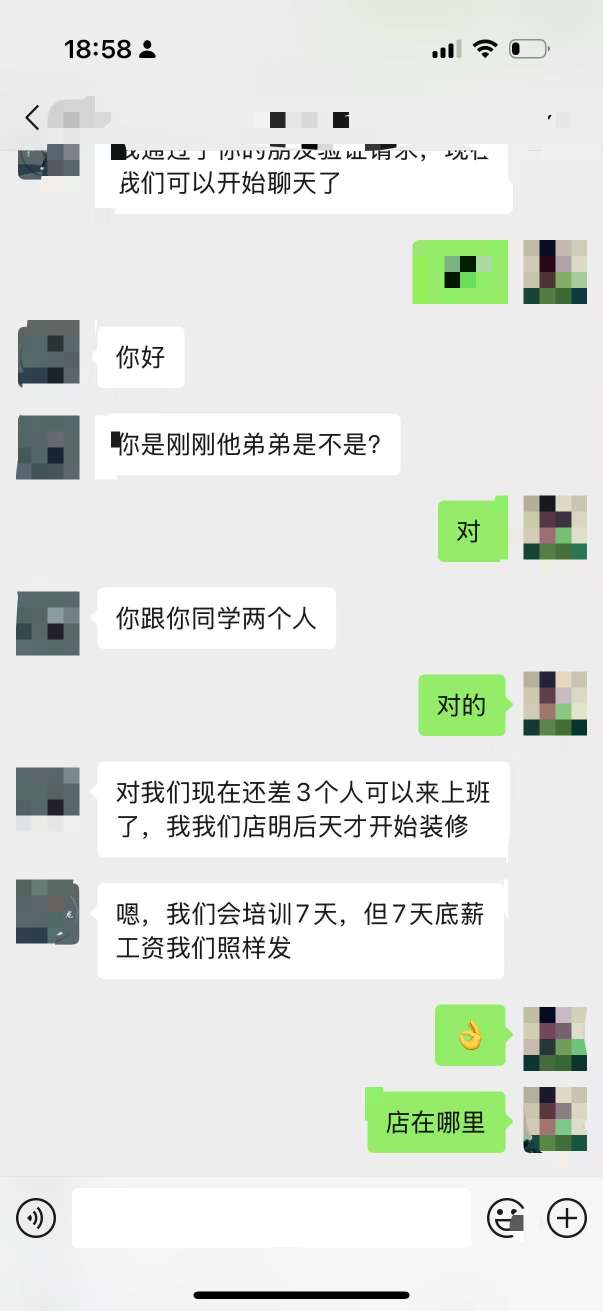The image size is (603, 1311).
Task: Focus the message text field
Action: pyautogui.click(x=270, y=1218)
